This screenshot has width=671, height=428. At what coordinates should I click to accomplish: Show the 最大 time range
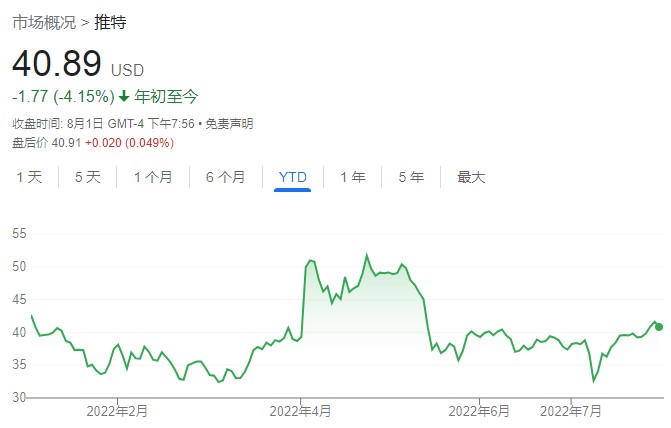click(x=471, y=177)
